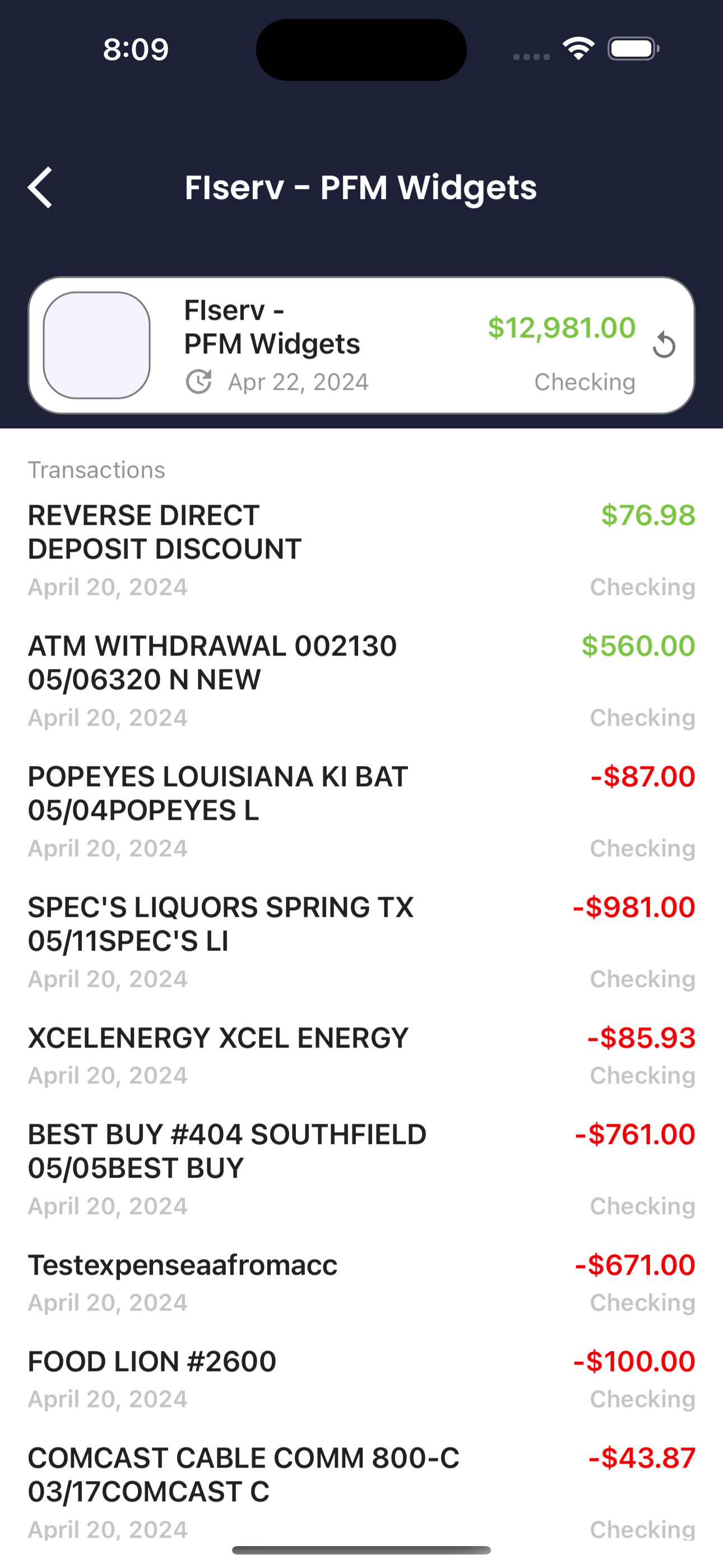Refresh the checking account balance
Image resolution: width=723 pixels, height=1568 pixels.
pos(664,345)
